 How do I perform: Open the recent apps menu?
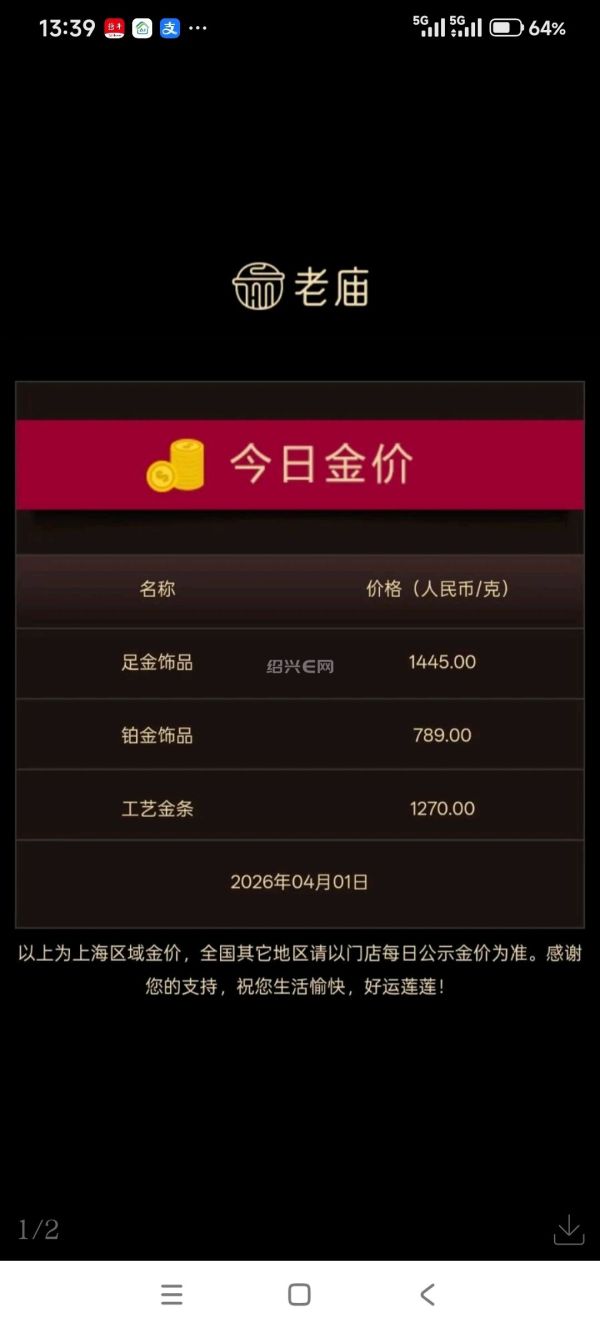click(x=172, y=1295)
